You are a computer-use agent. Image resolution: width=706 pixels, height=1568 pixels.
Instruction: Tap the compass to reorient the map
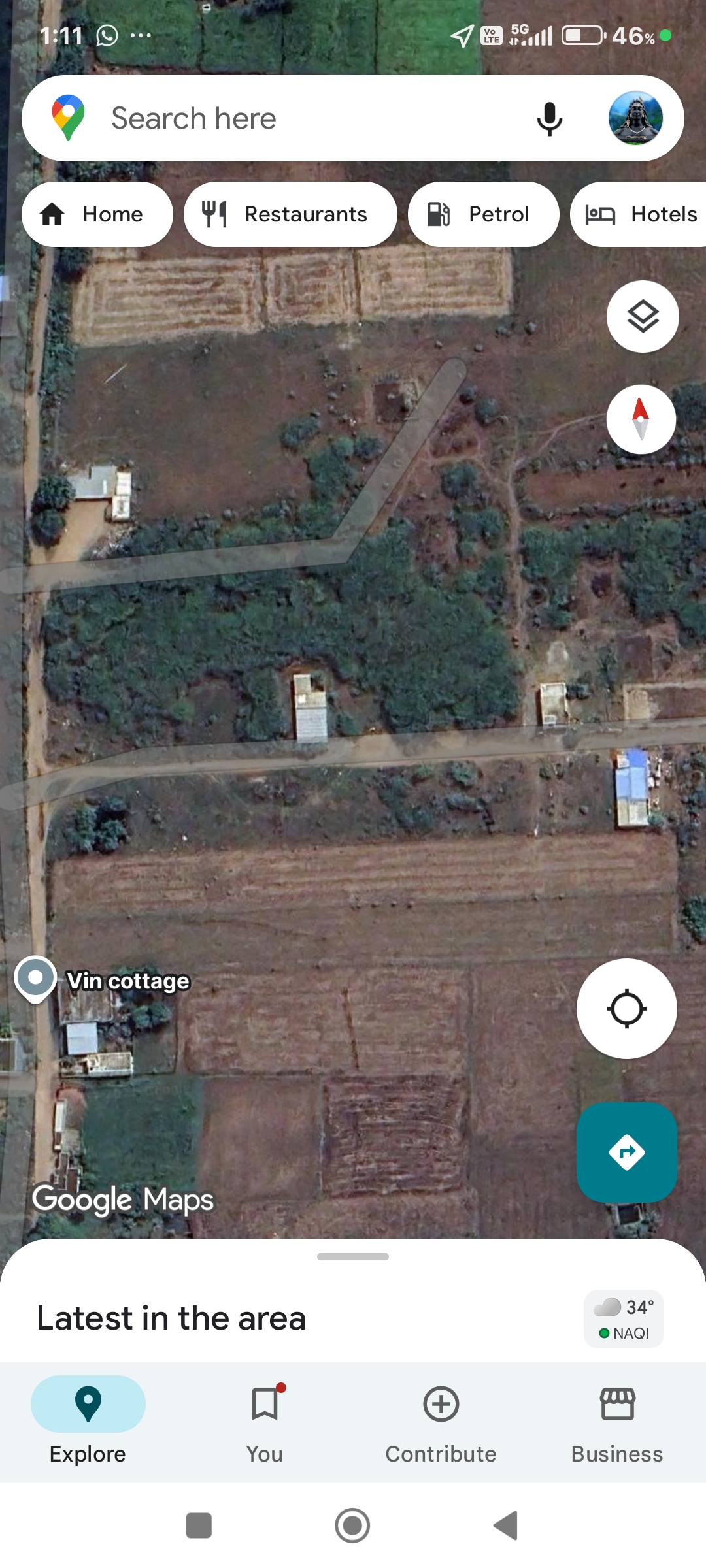(641, 419)
